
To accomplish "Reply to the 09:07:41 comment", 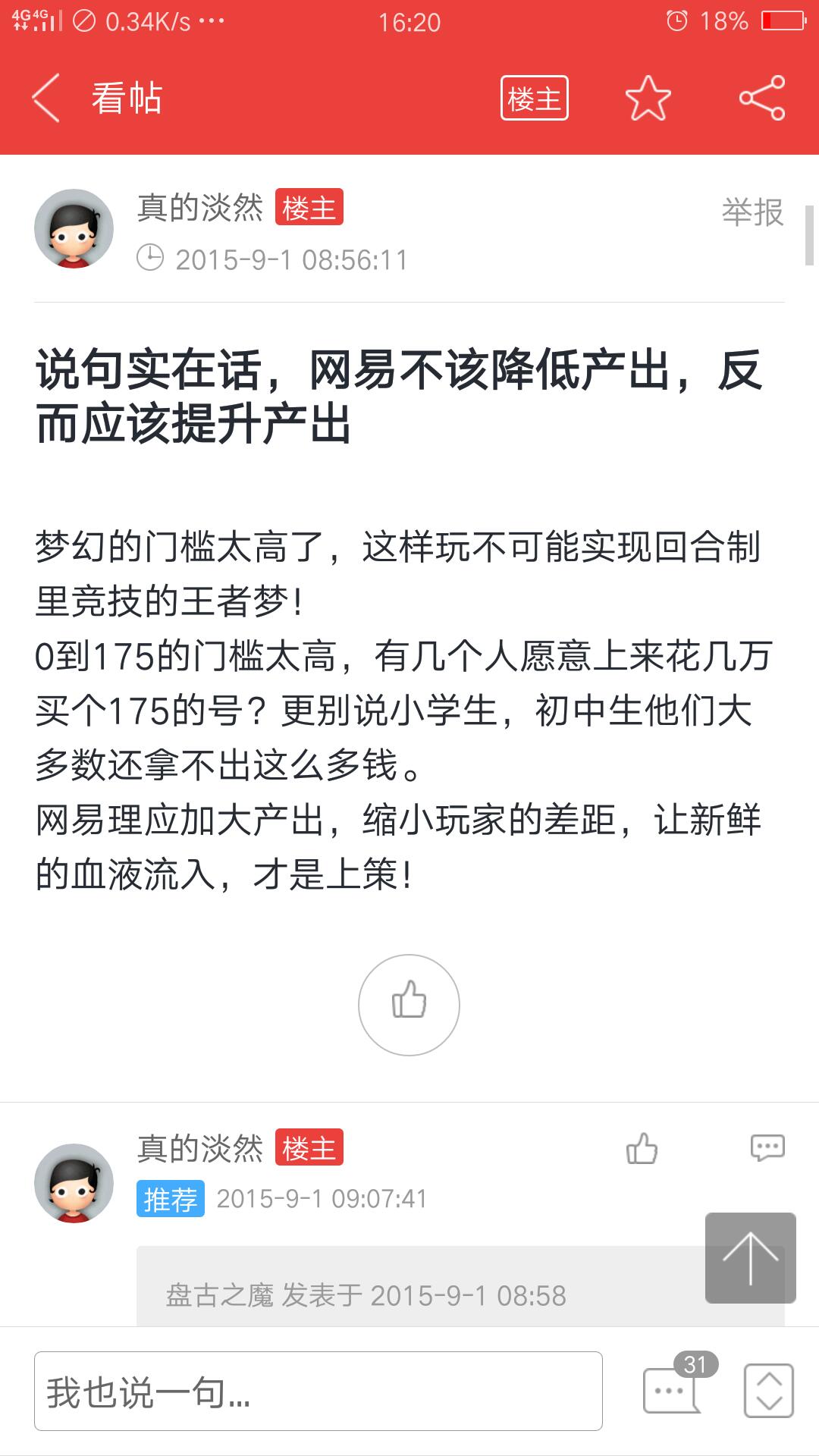I will (x=767, y=1148).
